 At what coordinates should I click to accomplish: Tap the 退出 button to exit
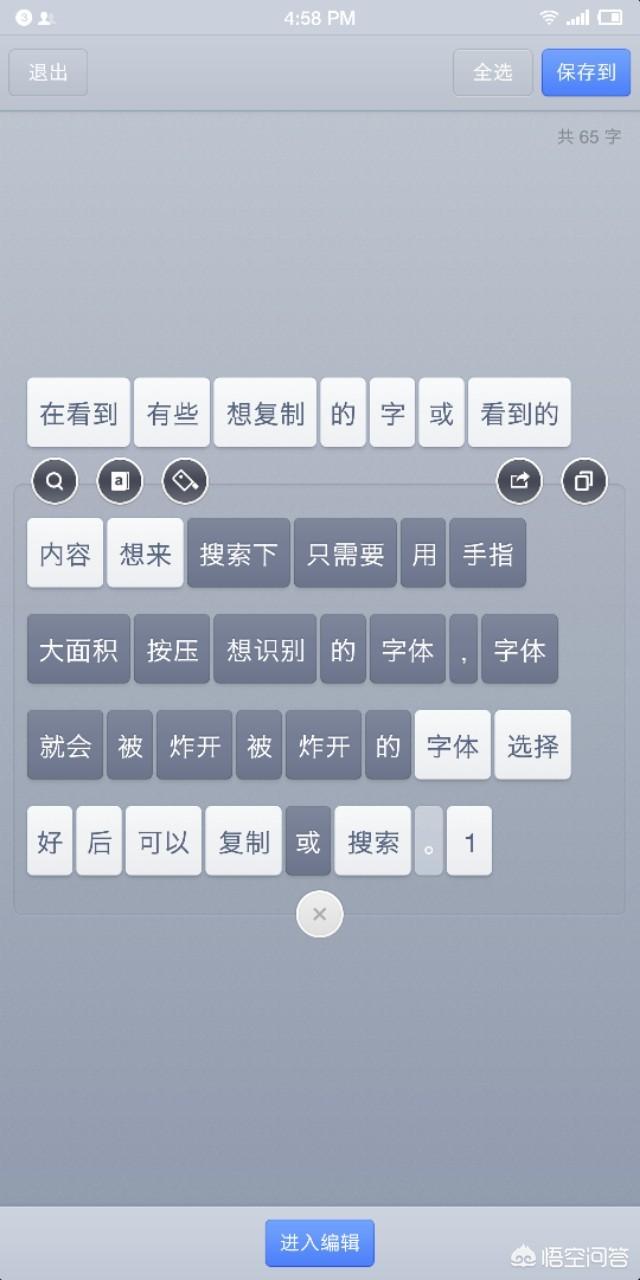[x=48, y=73]
